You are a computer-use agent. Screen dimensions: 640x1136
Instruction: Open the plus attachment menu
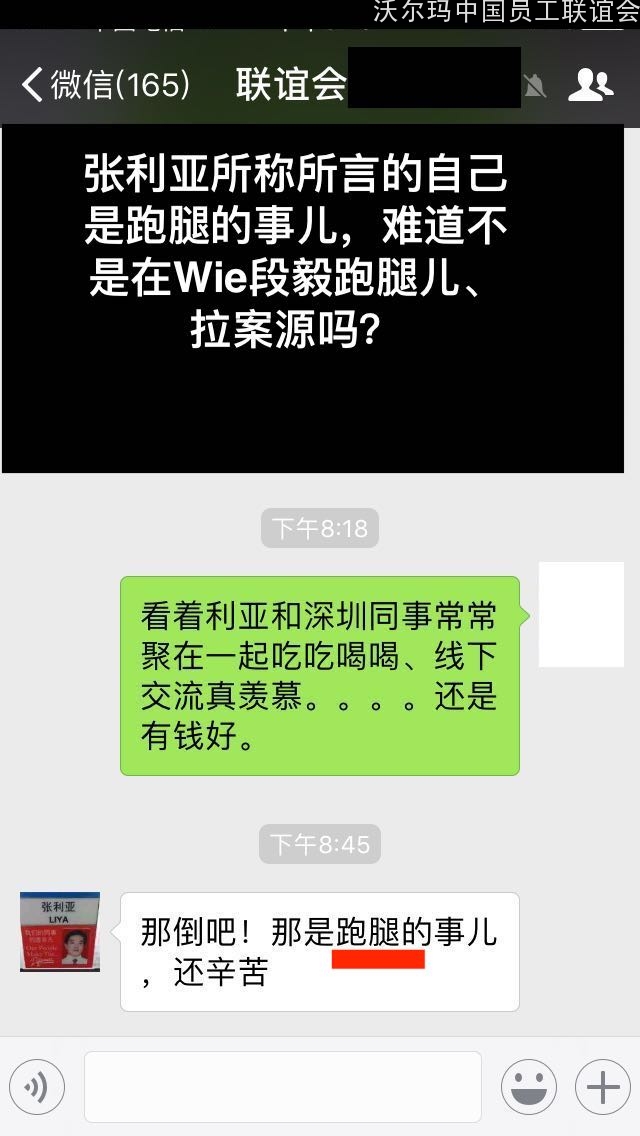603,1087
